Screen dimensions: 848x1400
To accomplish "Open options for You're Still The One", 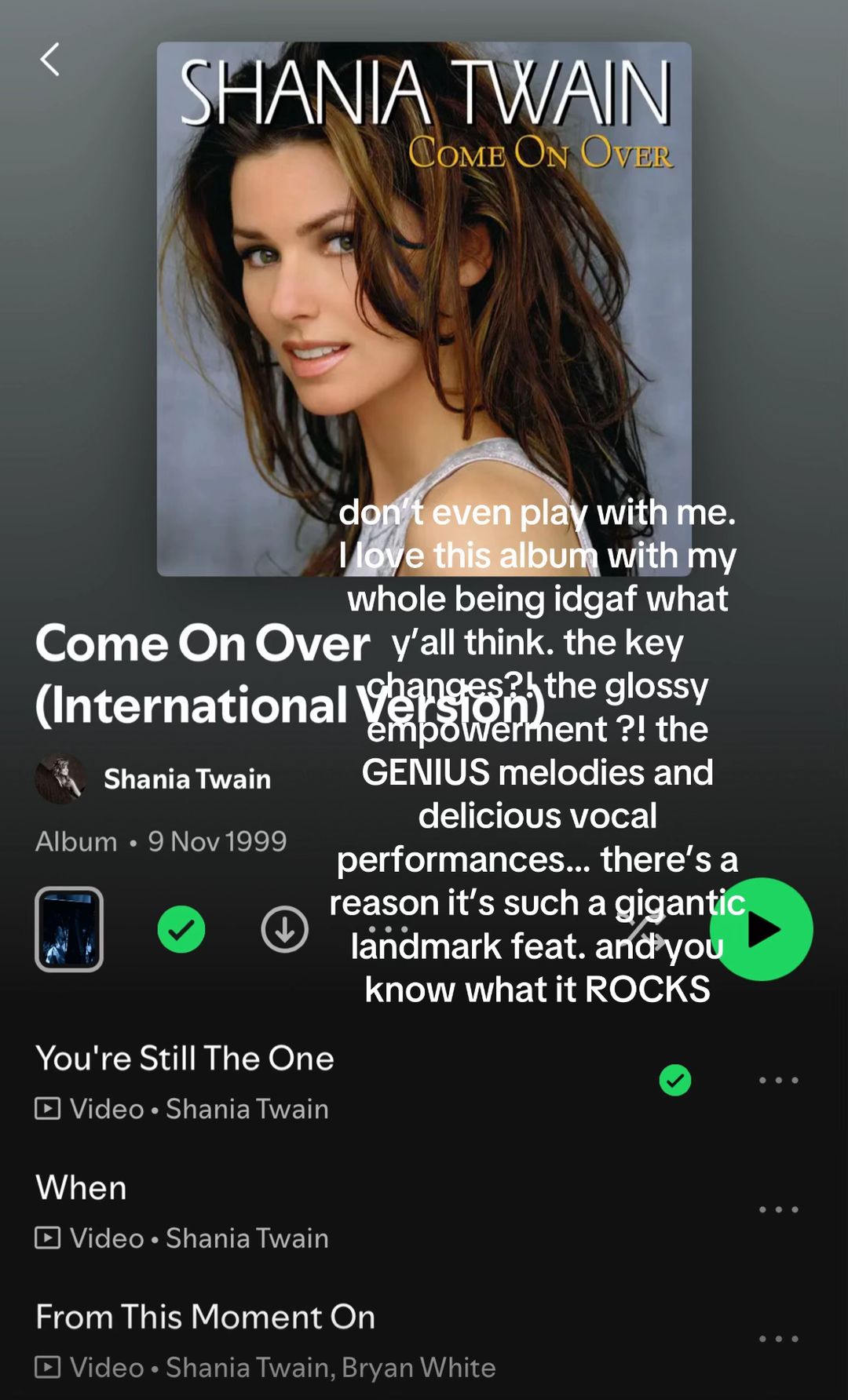I will [x=779, y=1081].
